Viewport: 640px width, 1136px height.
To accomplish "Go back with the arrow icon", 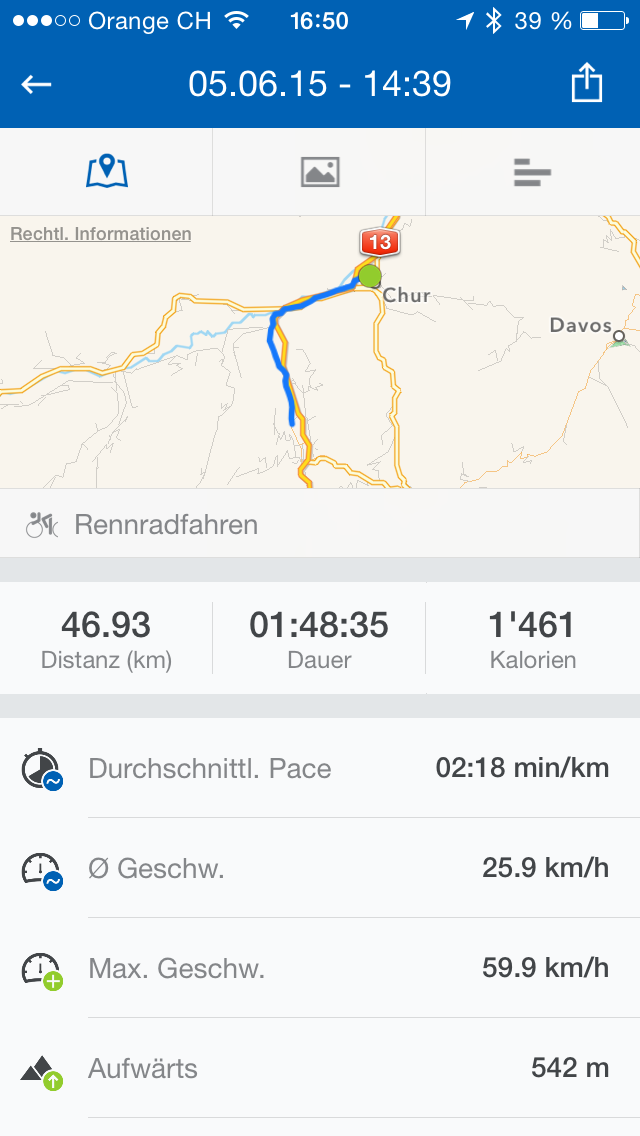I will (37, 84).
